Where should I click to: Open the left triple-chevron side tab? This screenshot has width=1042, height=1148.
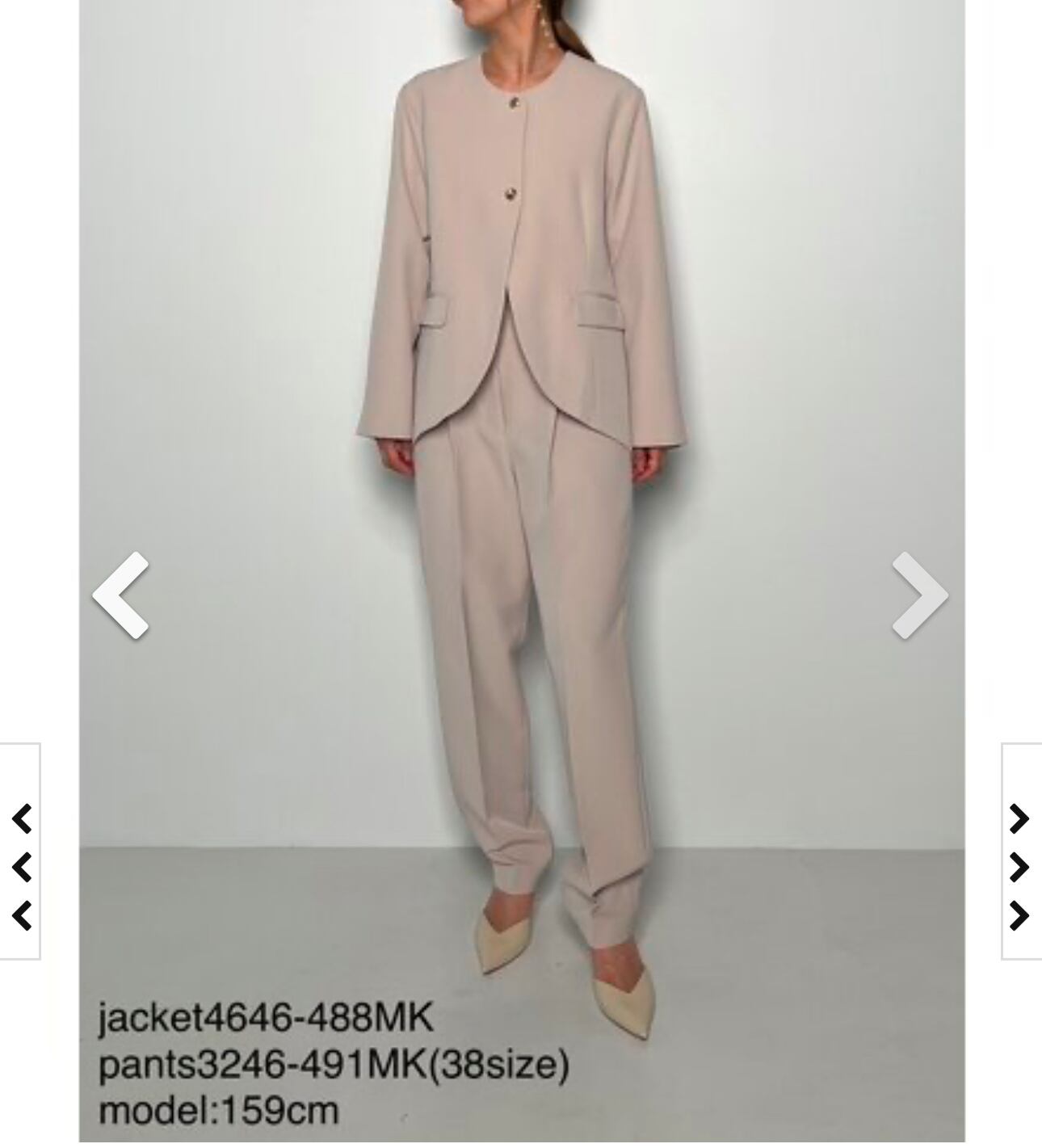point(20,851)
